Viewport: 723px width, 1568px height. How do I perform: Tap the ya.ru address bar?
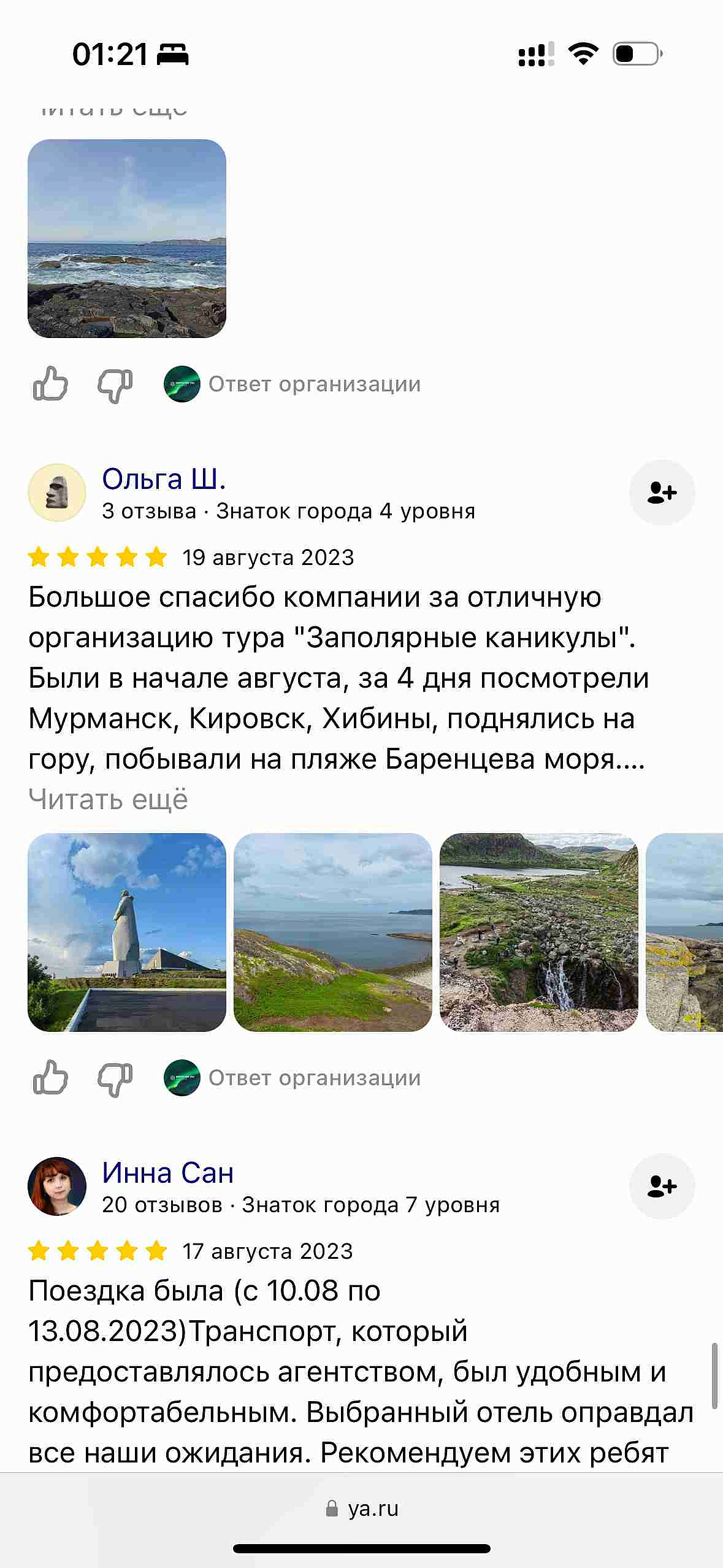tap(362, 1508)
